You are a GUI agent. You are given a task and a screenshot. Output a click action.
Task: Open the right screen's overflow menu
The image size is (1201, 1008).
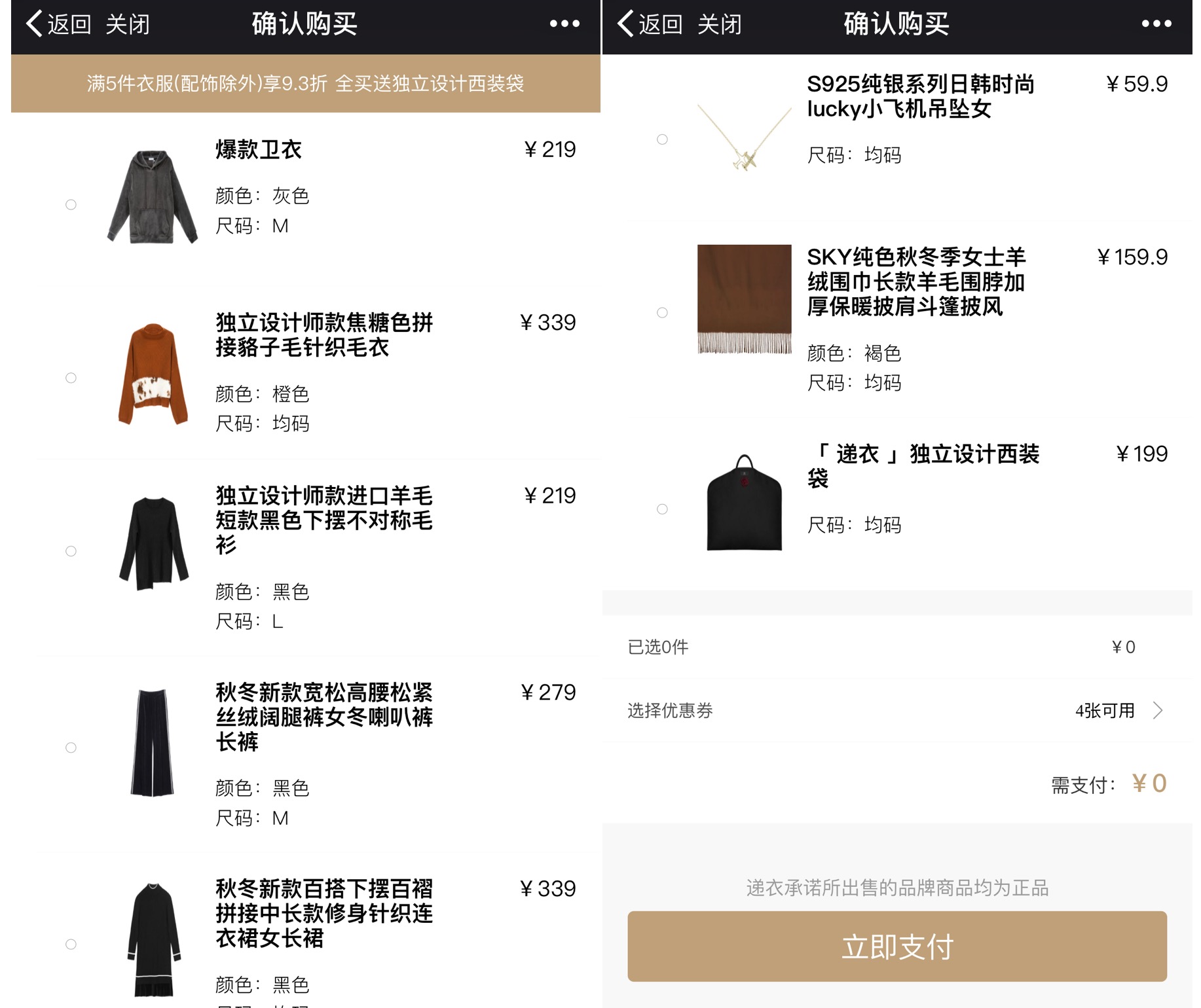(x=1156, y=24)
